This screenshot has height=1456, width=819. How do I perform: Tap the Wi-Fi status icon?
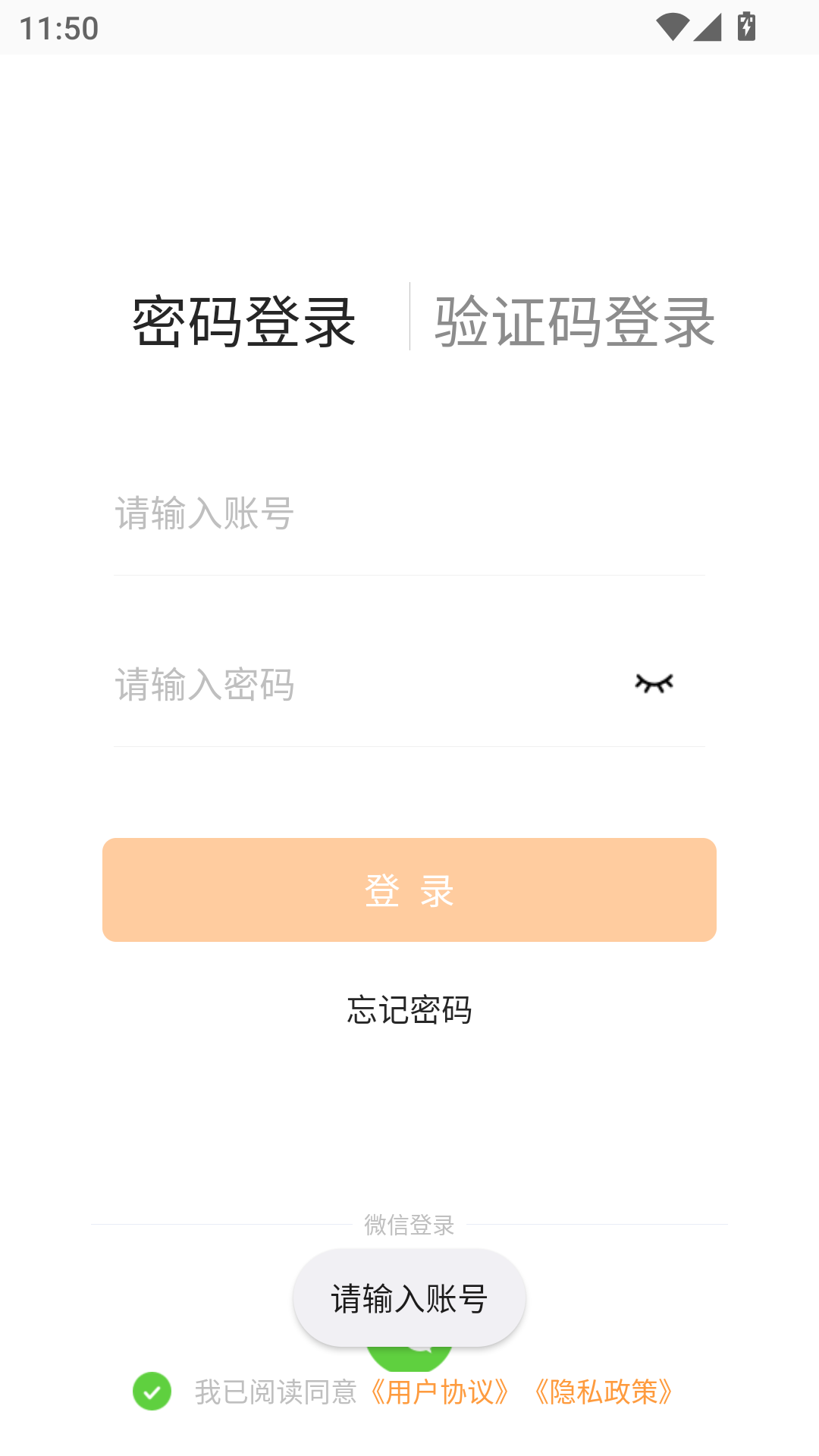coord(671,25)
